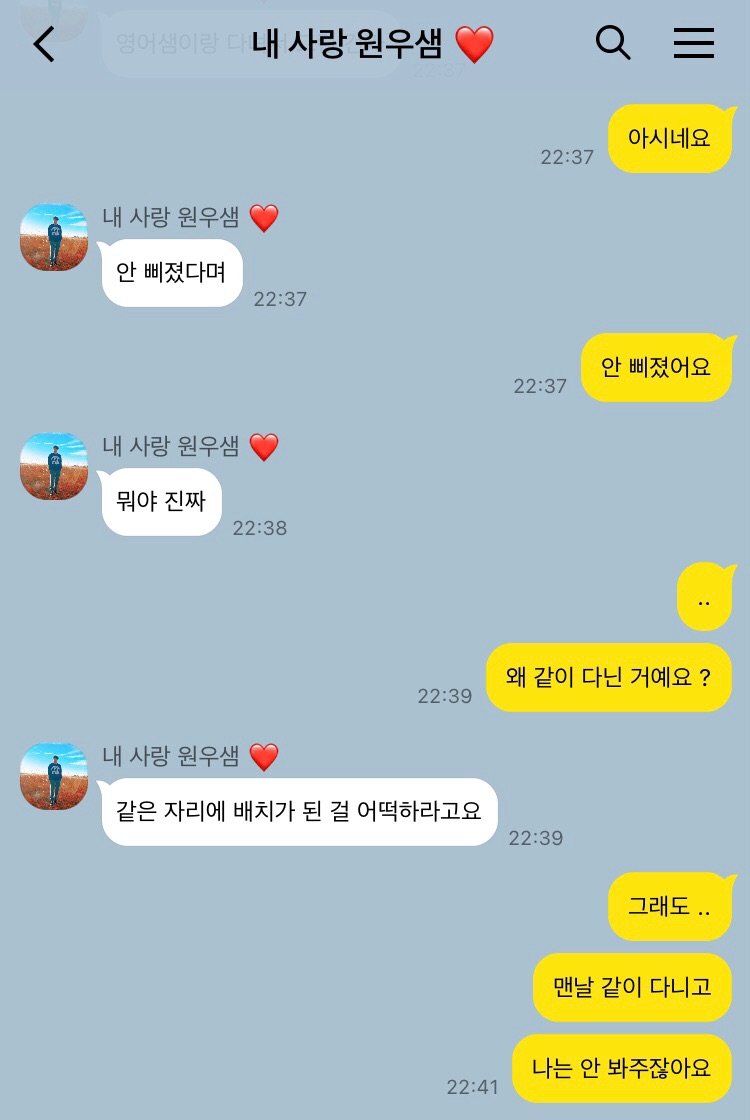Select the message bubble '안 삐졌어요'
Image resolution: width=750 pixels, height=1120 pixels.
657,367
